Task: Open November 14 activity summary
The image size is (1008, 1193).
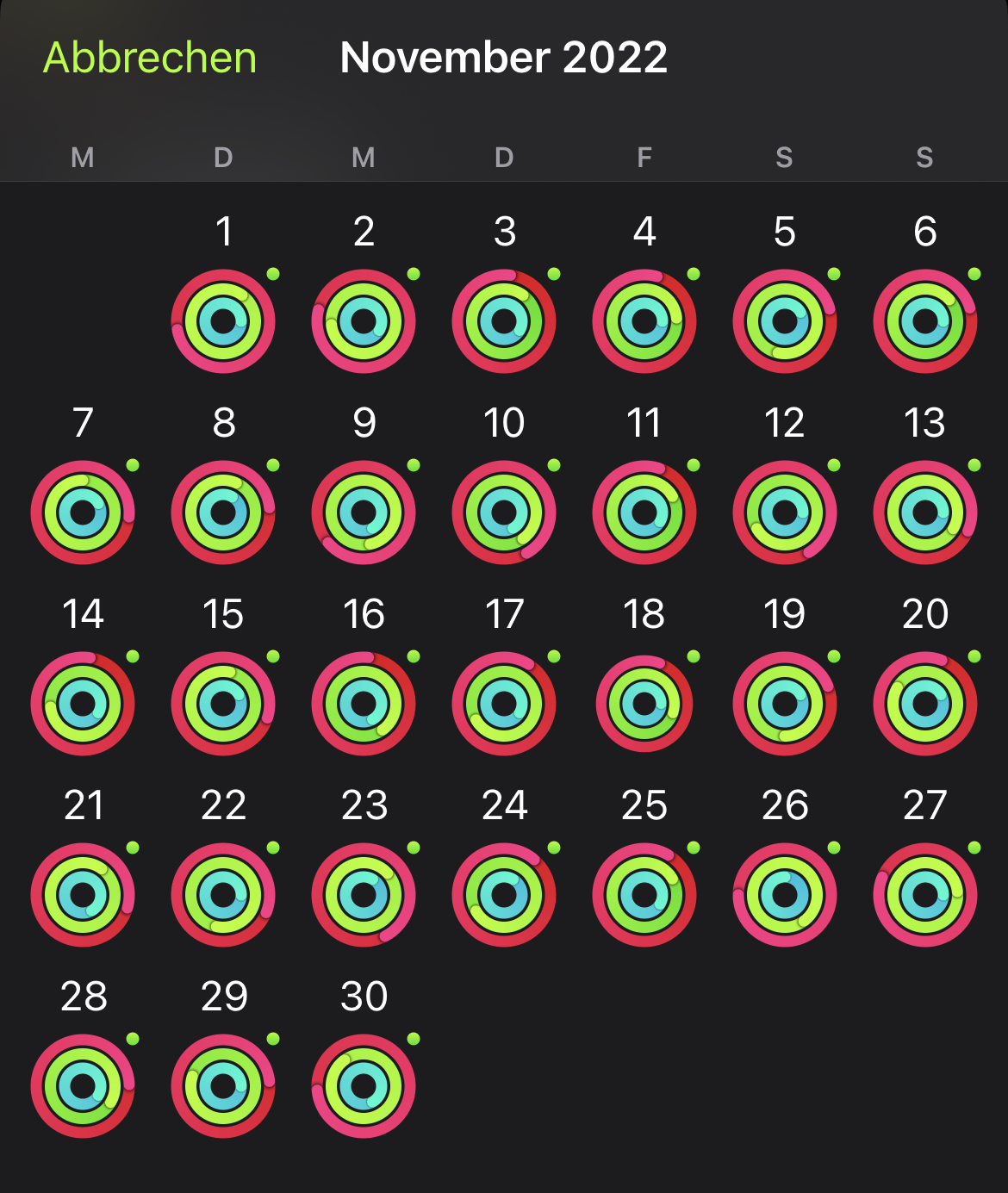Action: point(83,704)
